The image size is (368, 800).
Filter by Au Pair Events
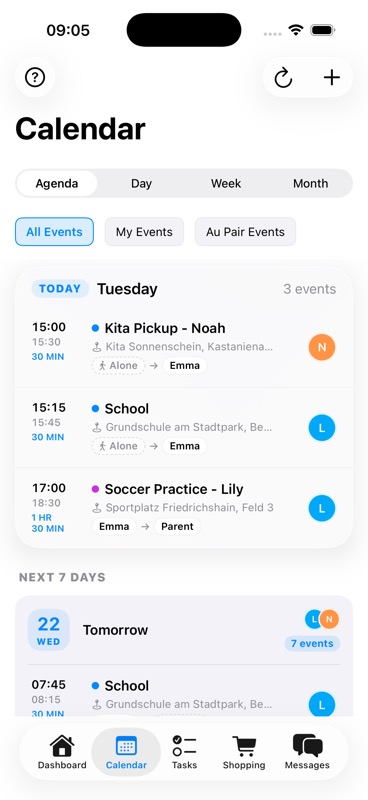pyautogui.click(x=246, y=232)
